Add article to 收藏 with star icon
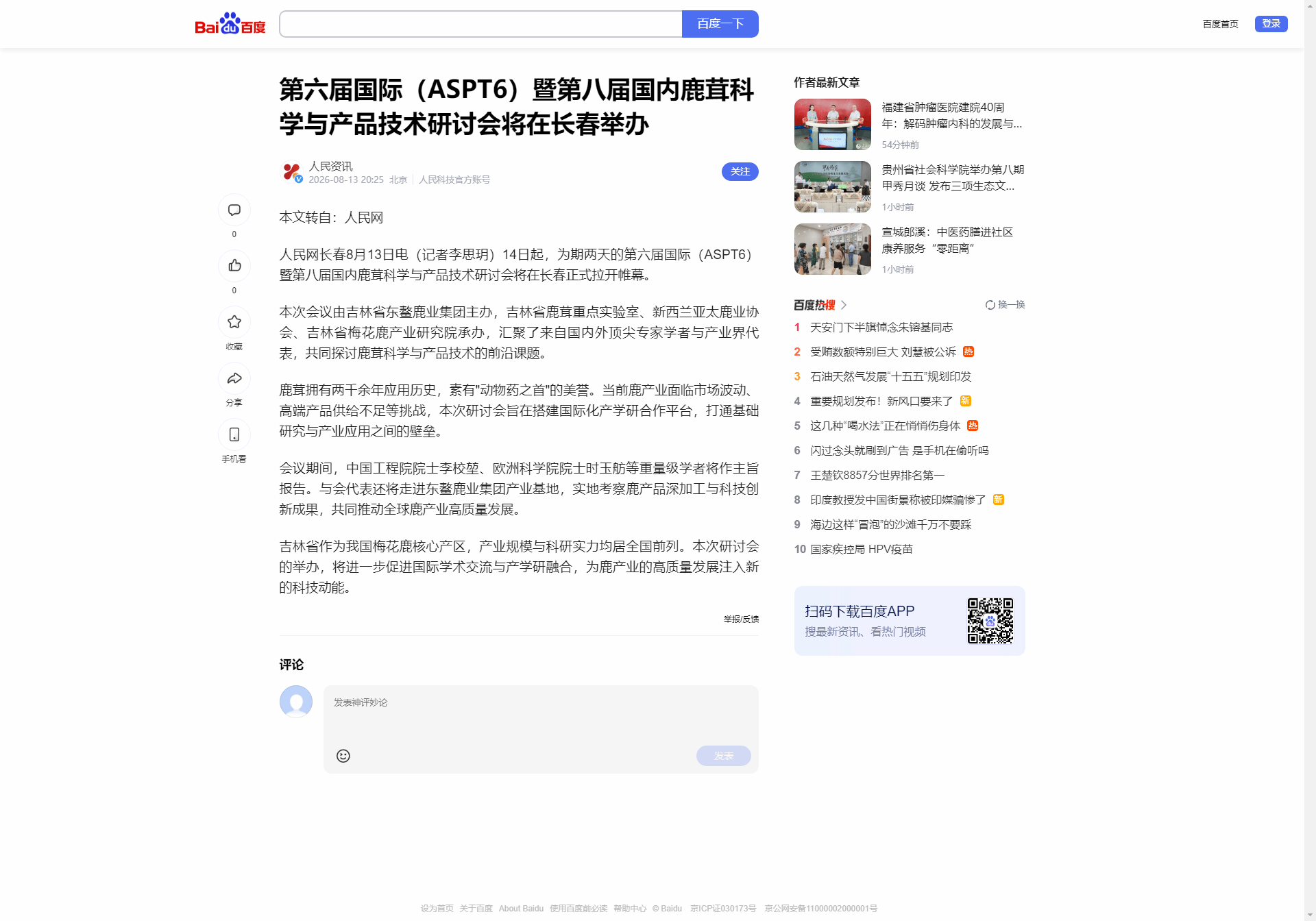 234,322
